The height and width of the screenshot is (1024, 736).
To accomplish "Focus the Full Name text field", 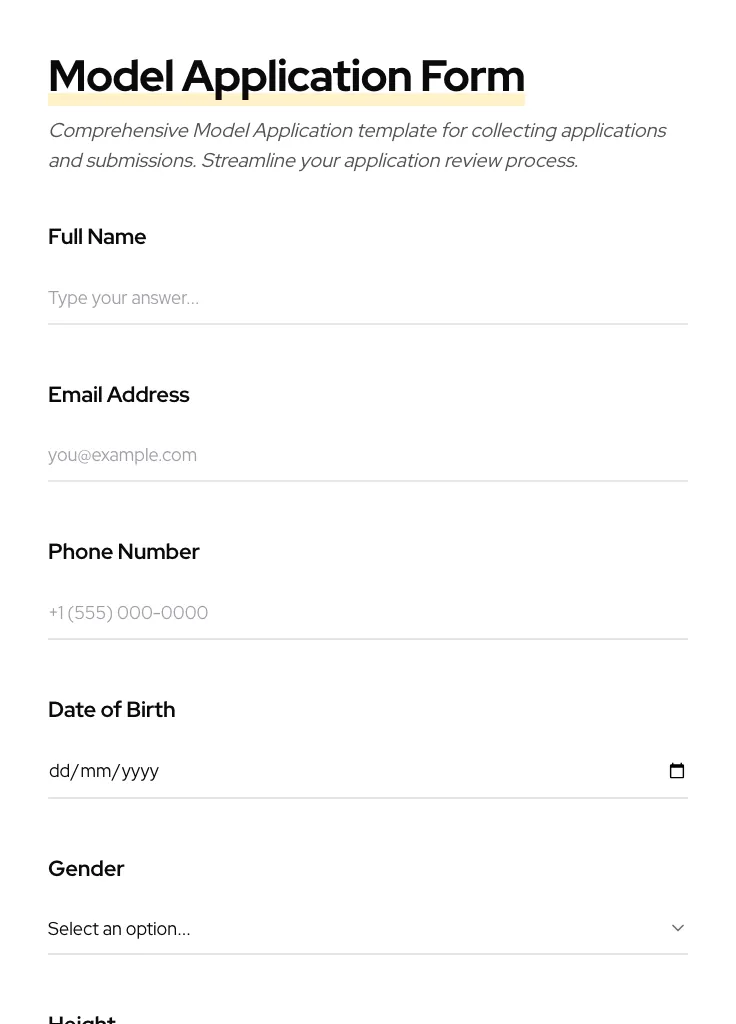I will (367, 298).
